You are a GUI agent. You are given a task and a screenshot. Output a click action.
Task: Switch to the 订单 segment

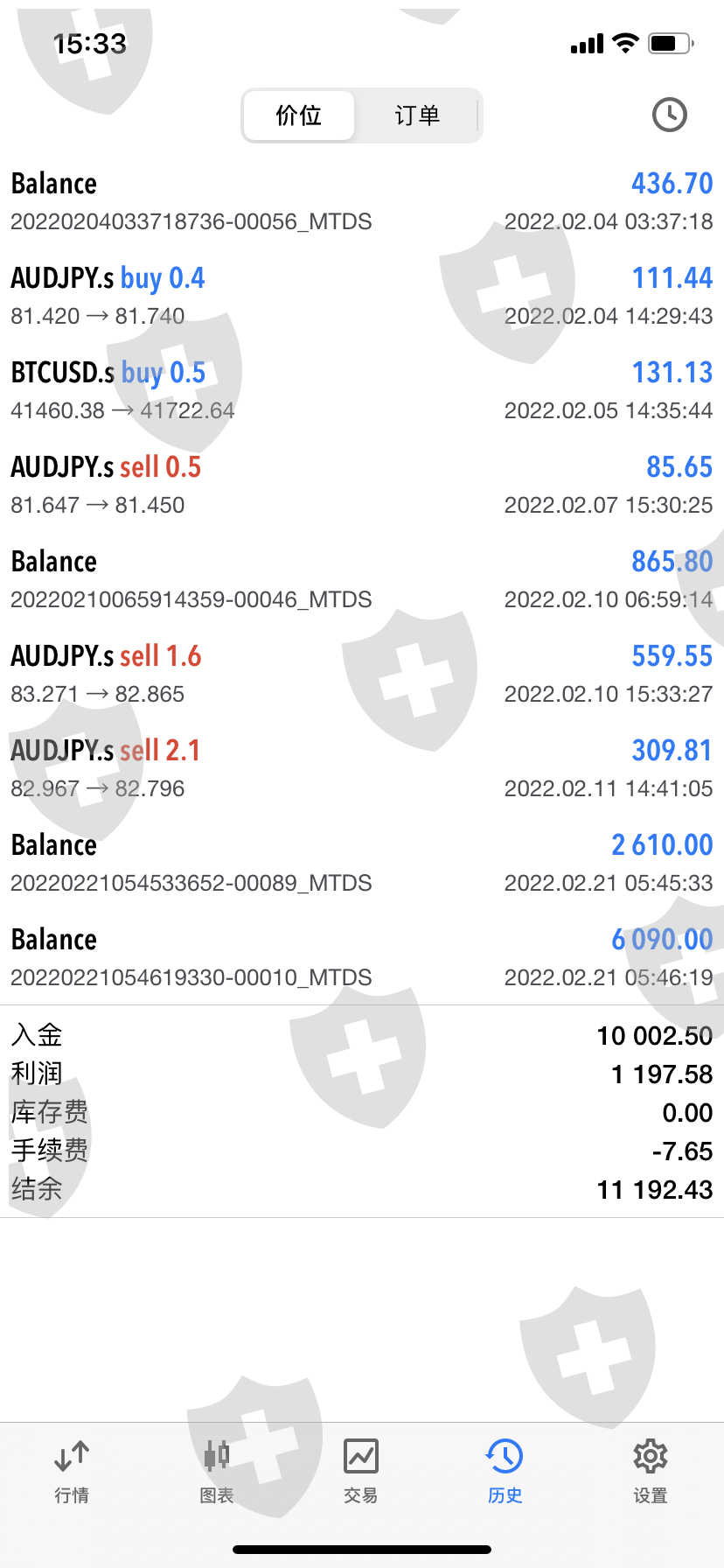[x=417, y=115]
